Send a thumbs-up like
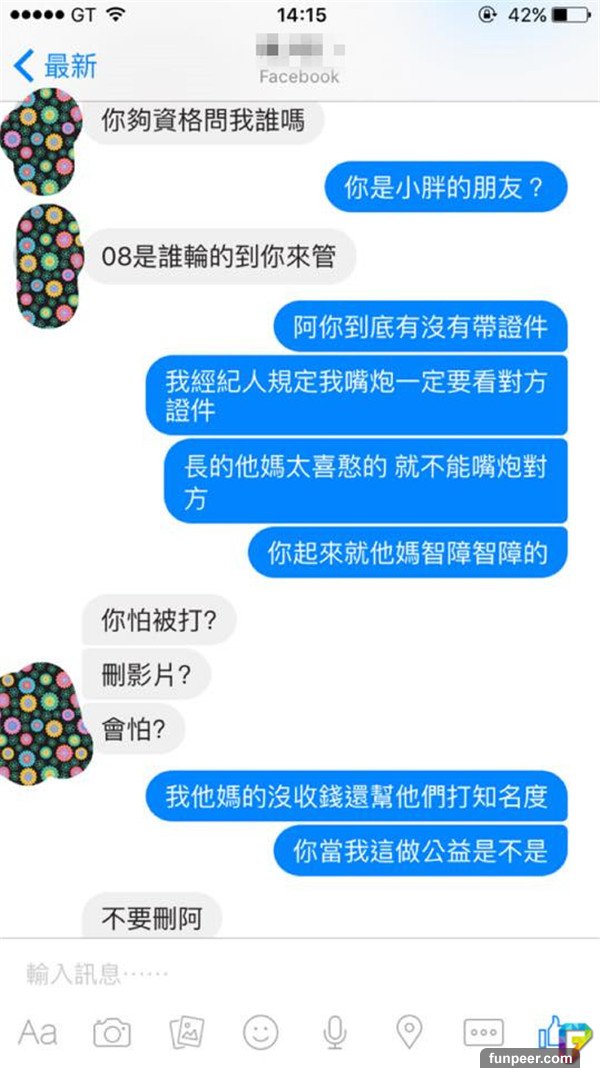Image resolution: width=600 pixels, height=1068 pixels. (553, 1030)
